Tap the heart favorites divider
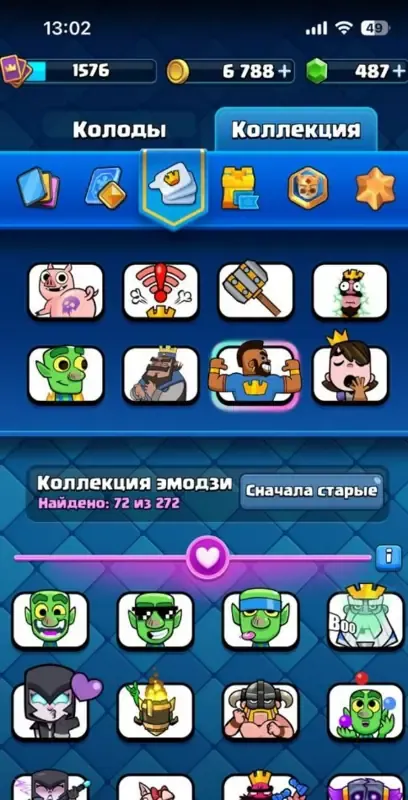Image resolution: width=408 pixels, height=800 pixels. tap(208, 558)
